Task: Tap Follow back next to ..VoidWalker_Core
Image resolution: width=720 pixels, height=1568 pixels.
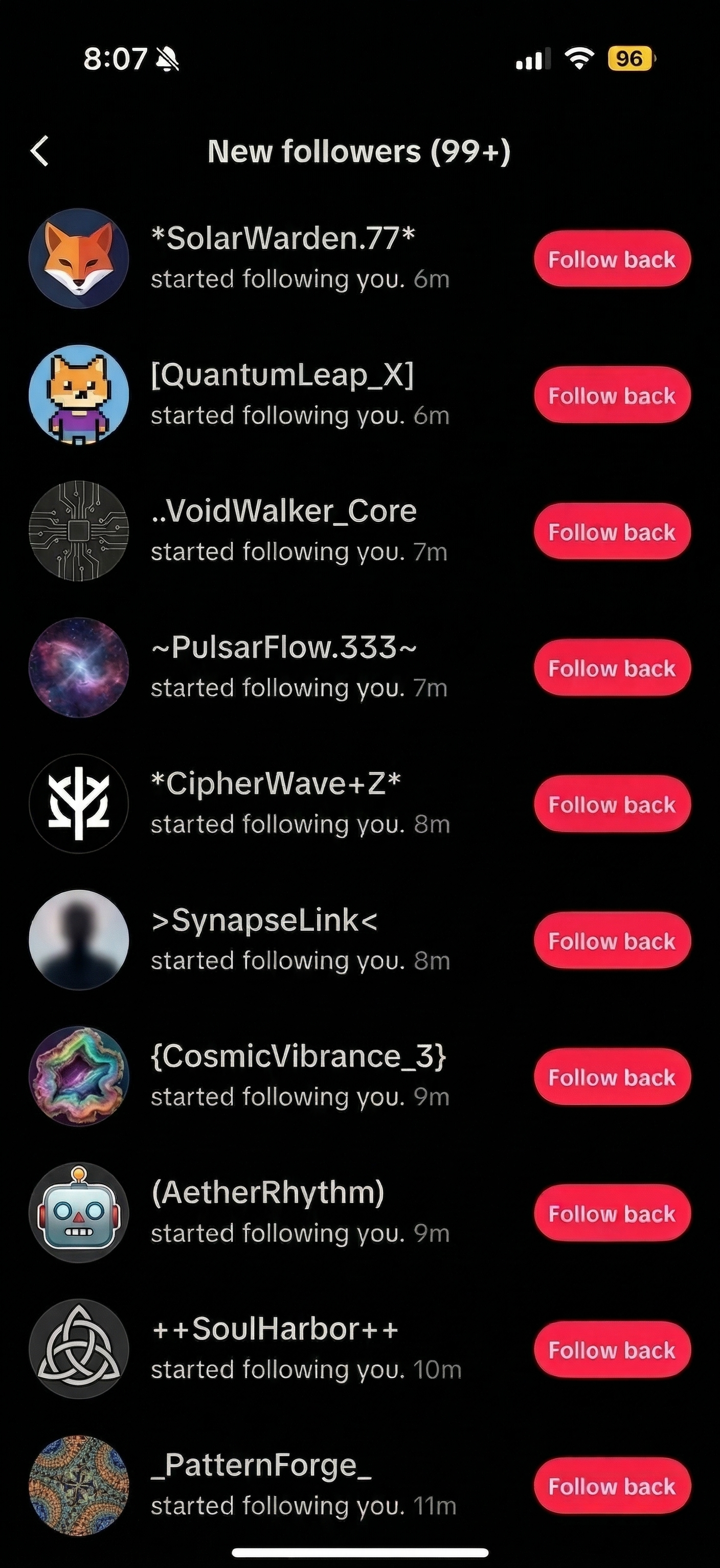Action: (x=612, y=532)
